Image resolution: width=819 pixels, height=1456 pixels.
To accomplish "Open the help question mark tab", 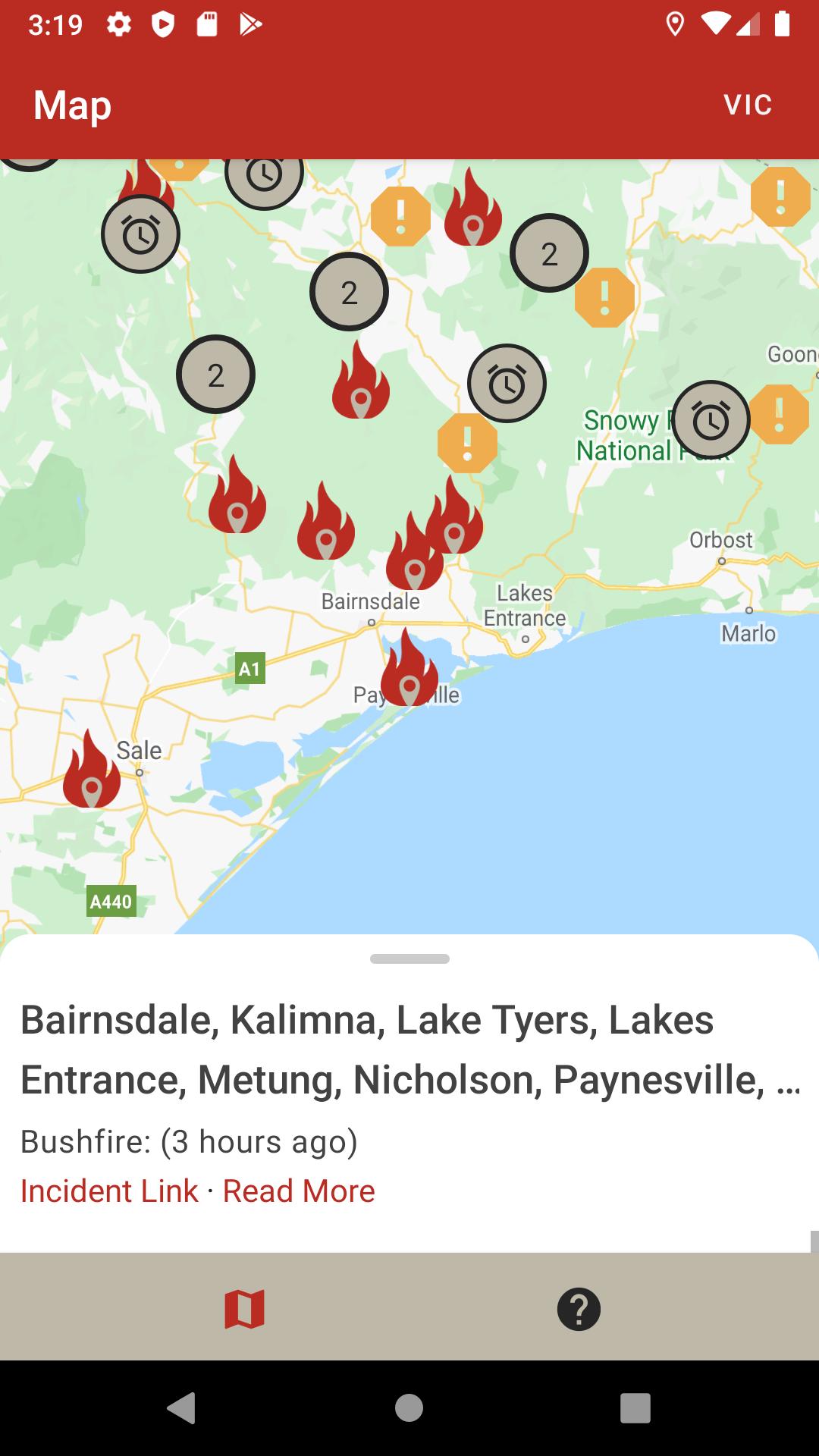I will (x=579, y=1309).
